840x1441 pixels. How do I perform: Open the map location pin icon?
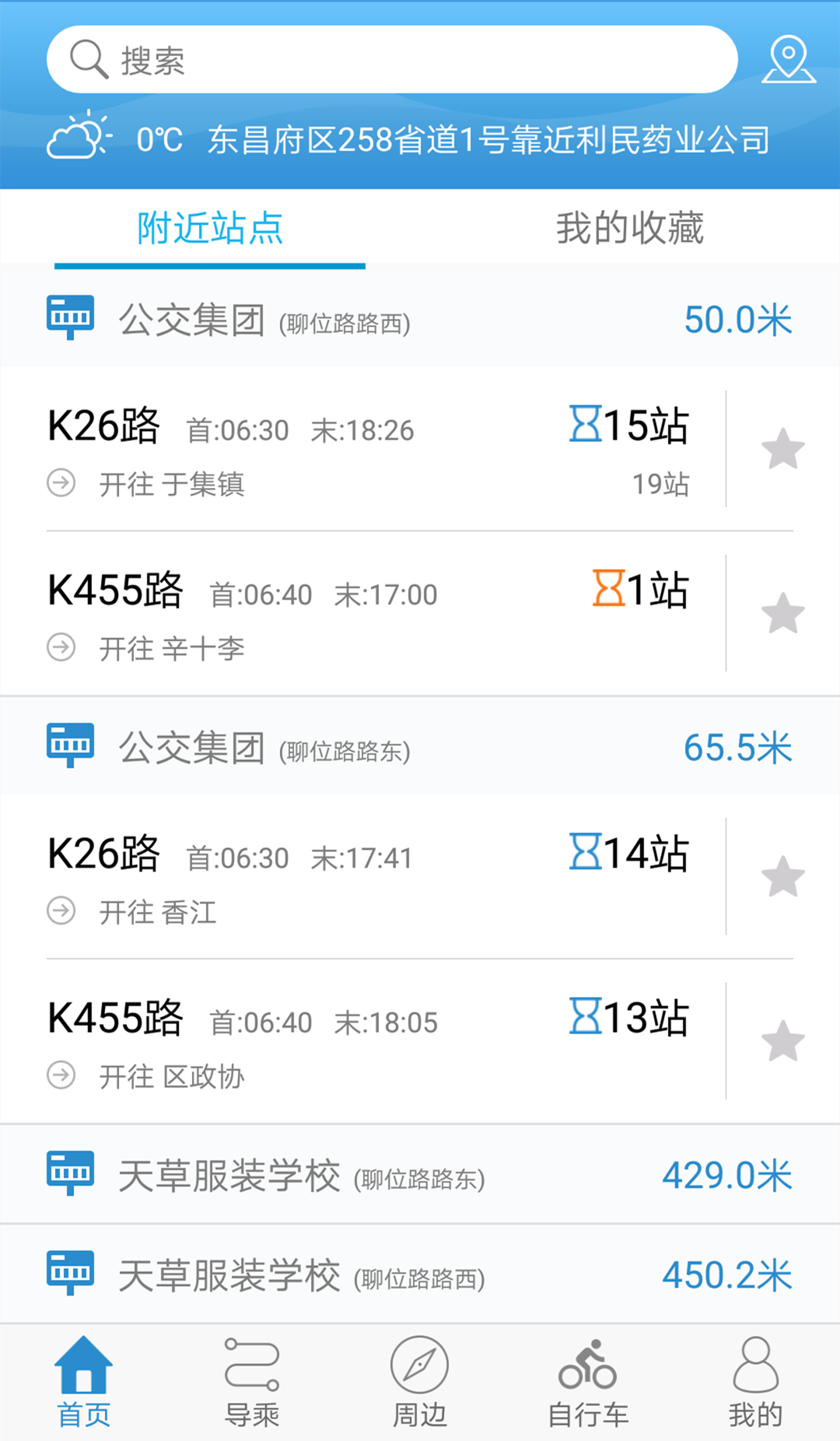[788, 59]
